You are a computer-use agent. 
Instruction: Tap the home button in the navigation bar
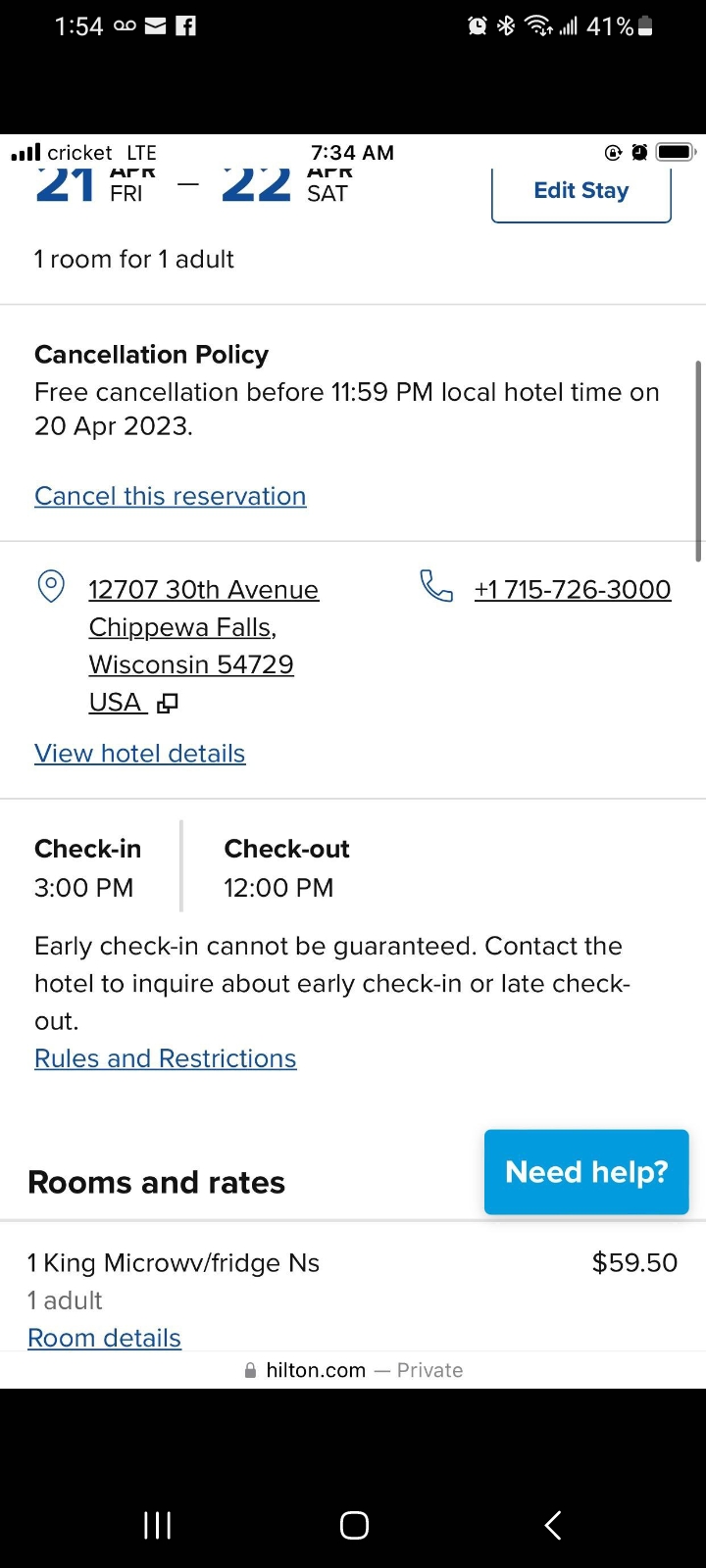353,1525
